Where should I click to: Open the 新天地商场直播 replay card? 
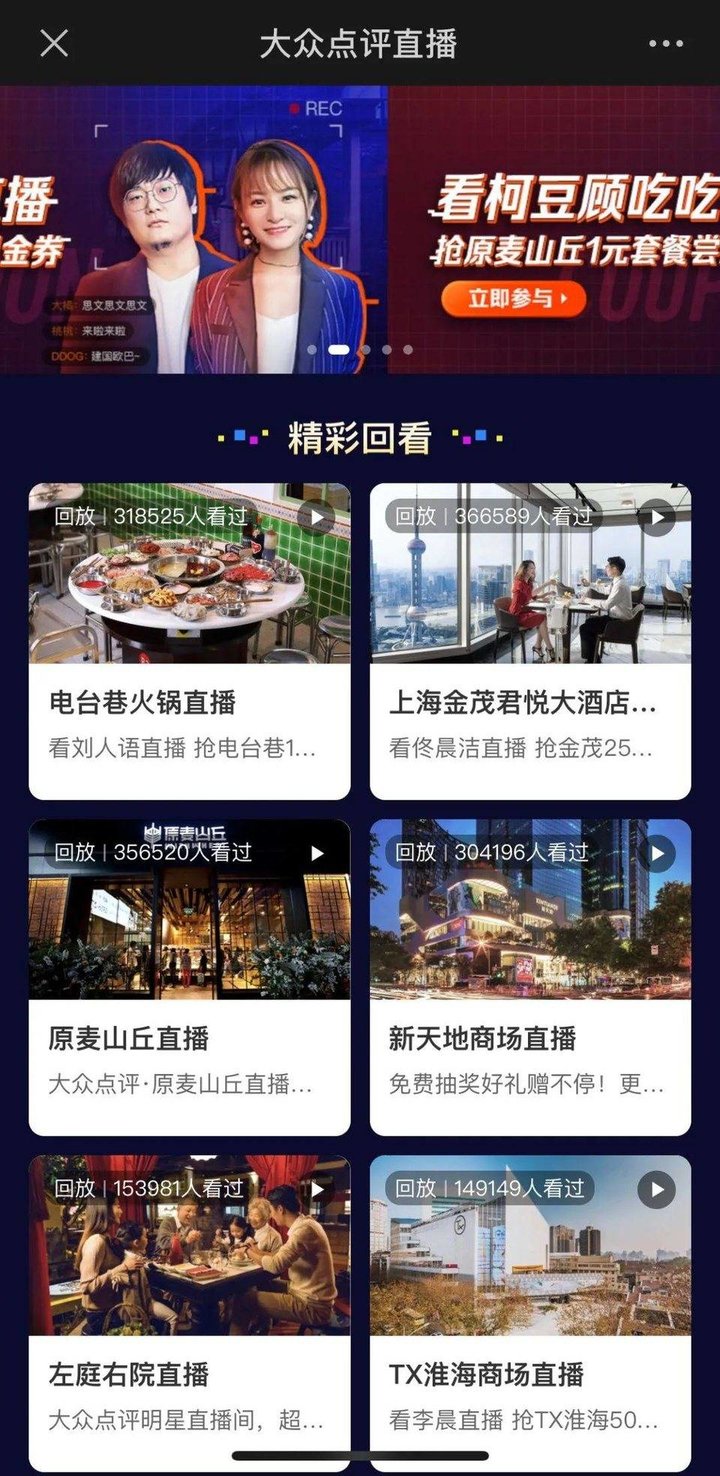(x=530, y=976)
